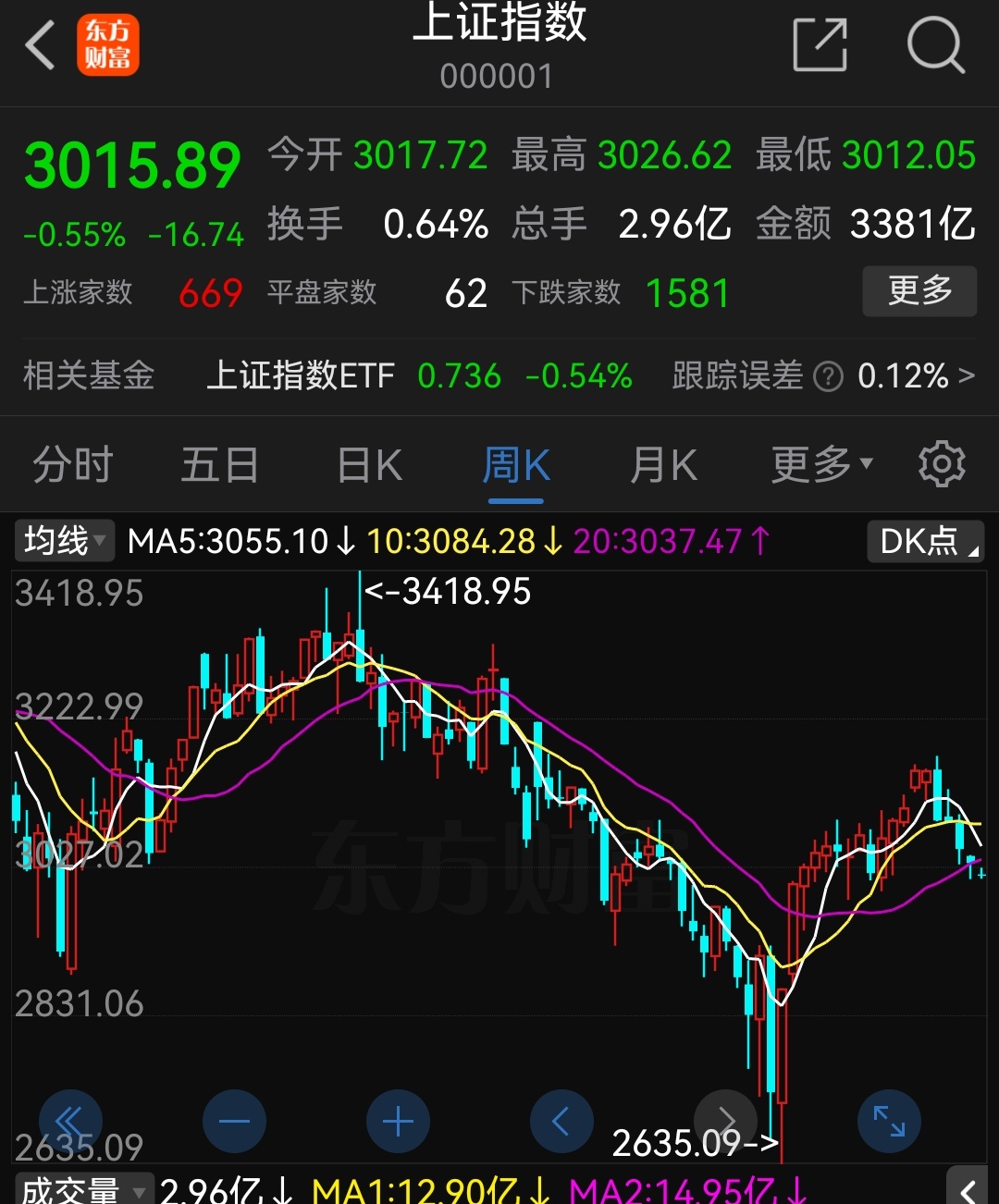Open the share icon

820,44
